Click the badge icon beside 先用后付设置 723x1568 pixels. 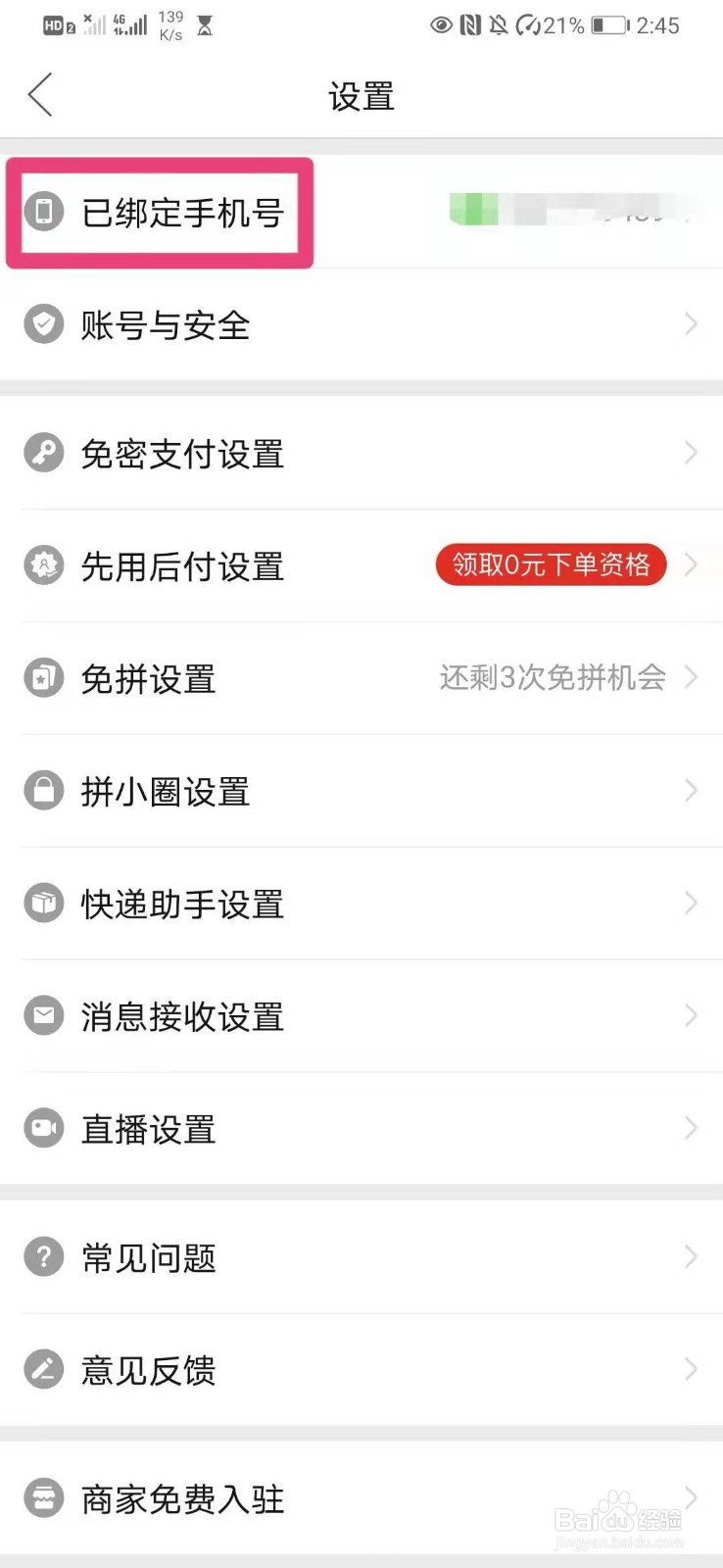43,564
